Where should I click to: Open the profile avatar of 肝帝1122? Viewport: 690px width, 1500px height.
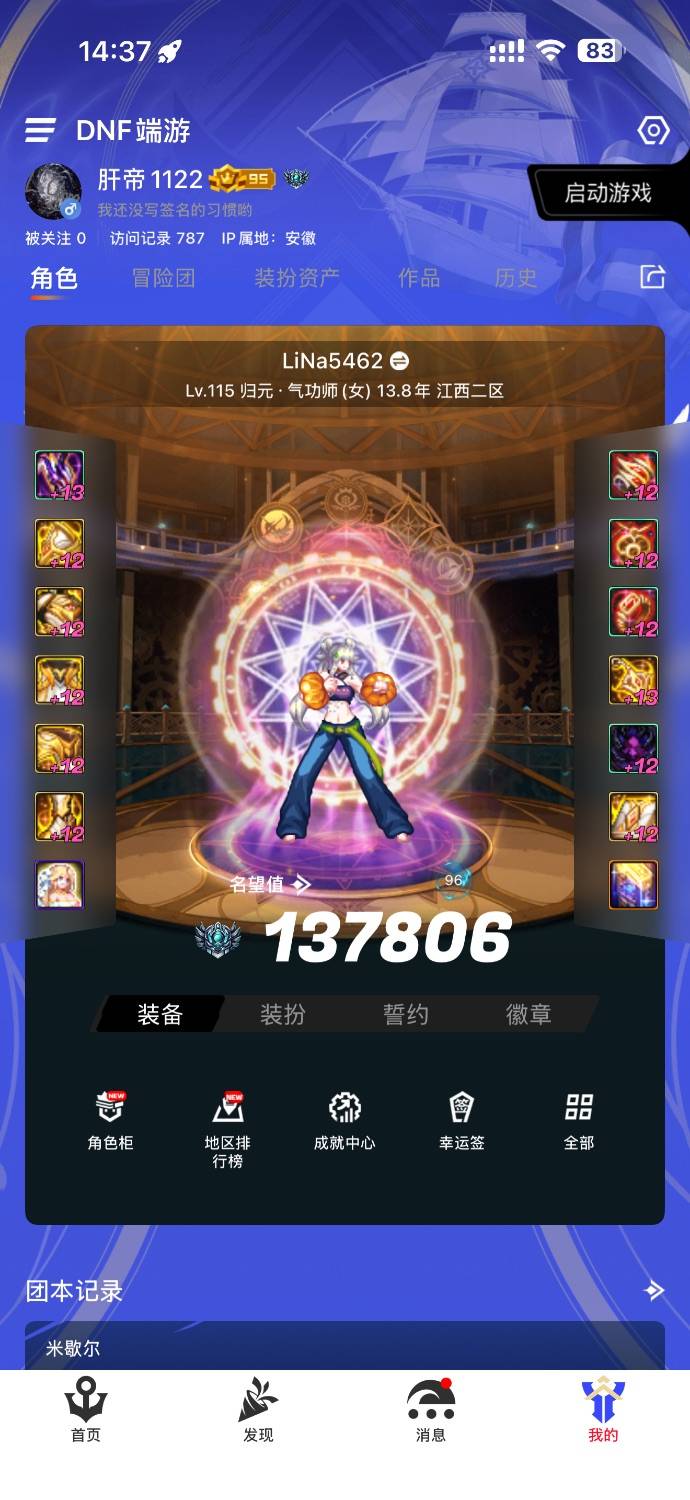click(x=53, y=191)
